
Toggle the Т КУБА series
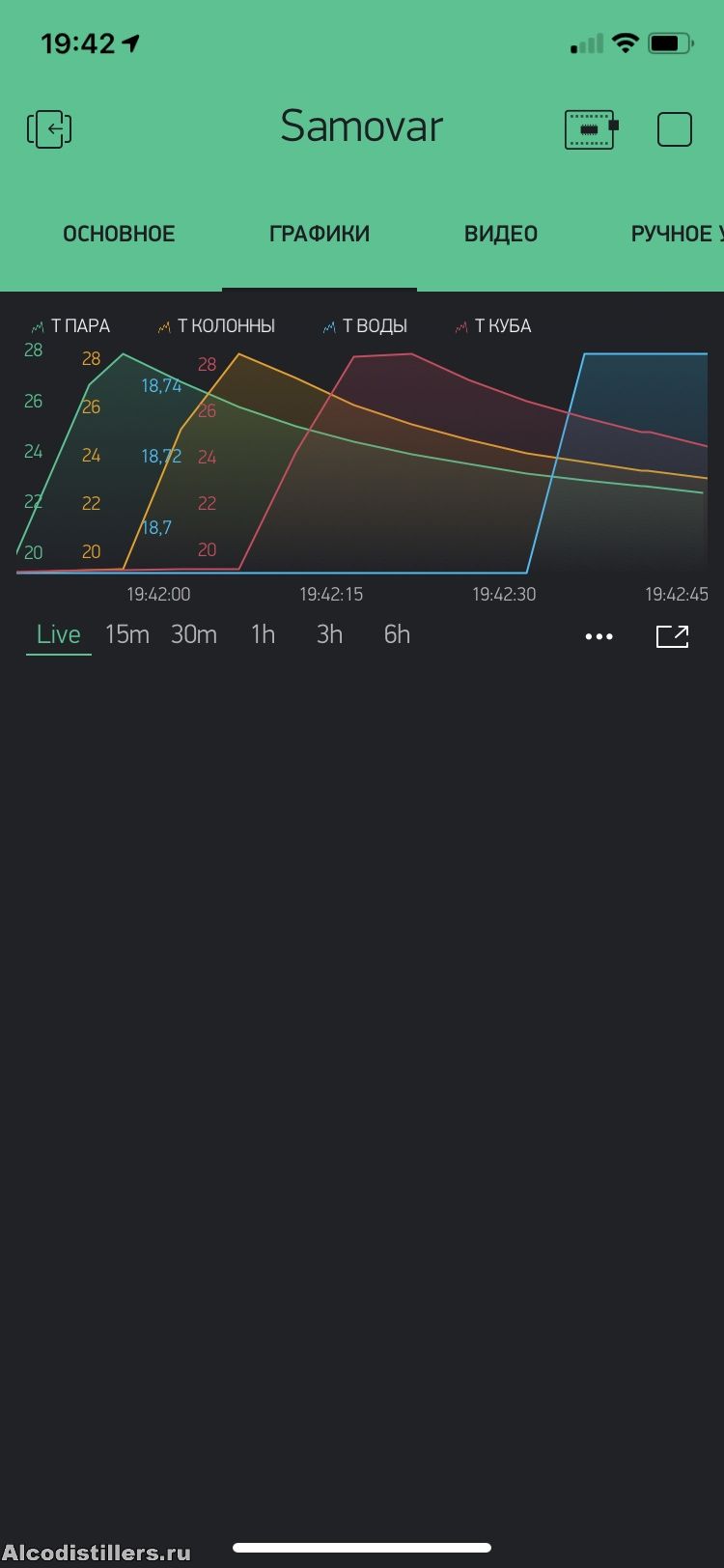click(x=493, y=326)
